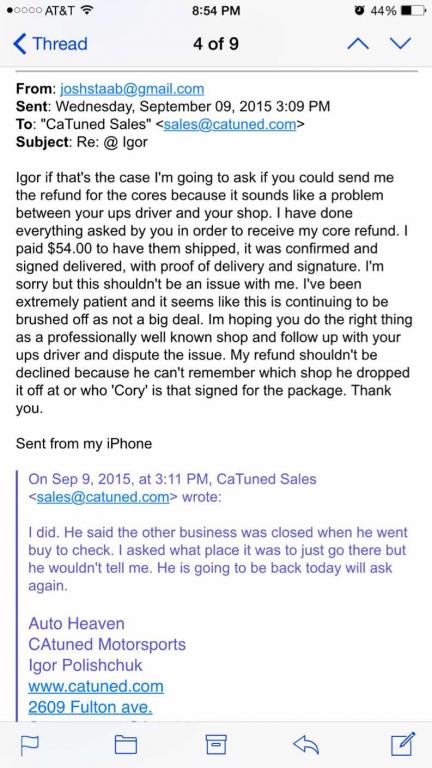Screen dimensions: 432x768
Task: Flag this email message
Action: pyautogui.click(x=29, y=745)
